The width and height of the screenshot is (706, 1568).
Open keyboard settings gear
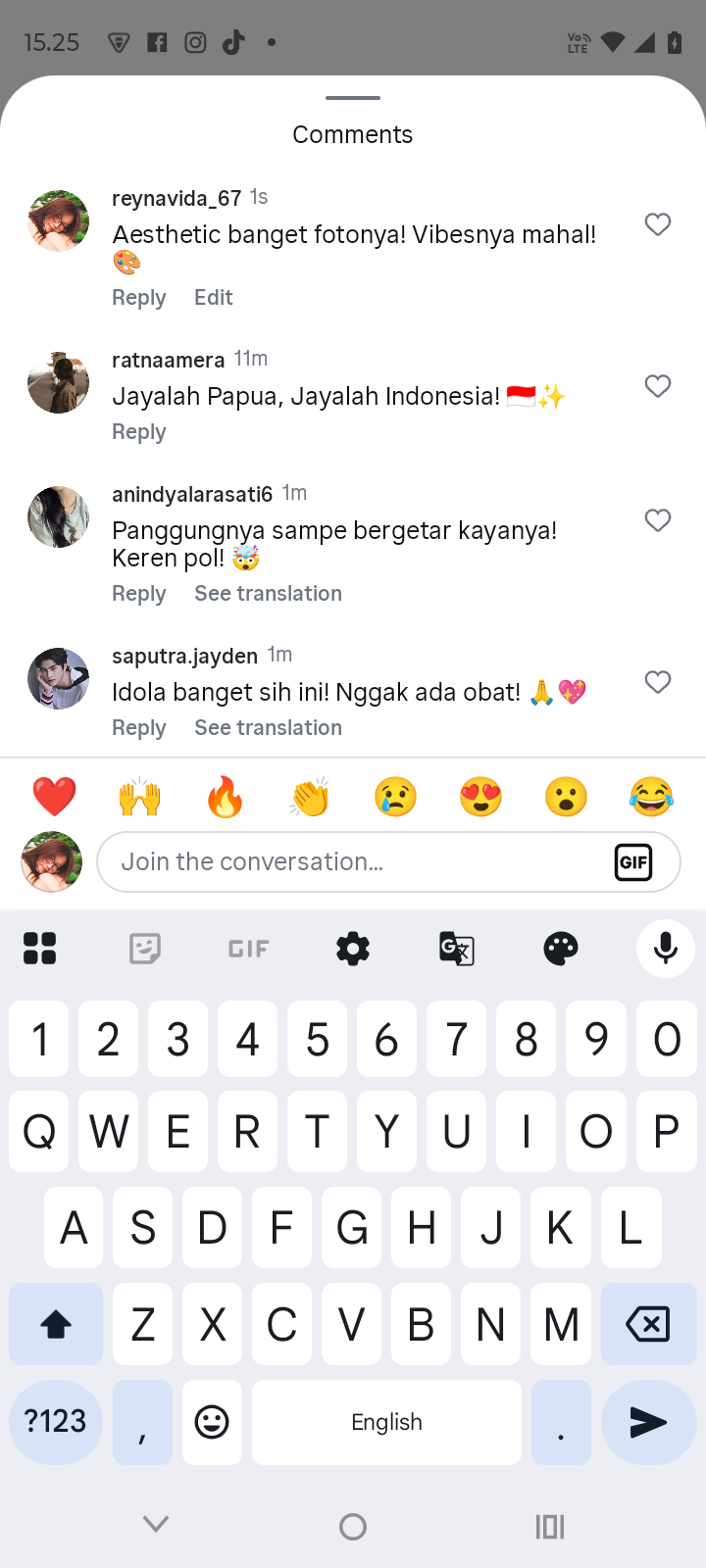[x=353, y=949]
